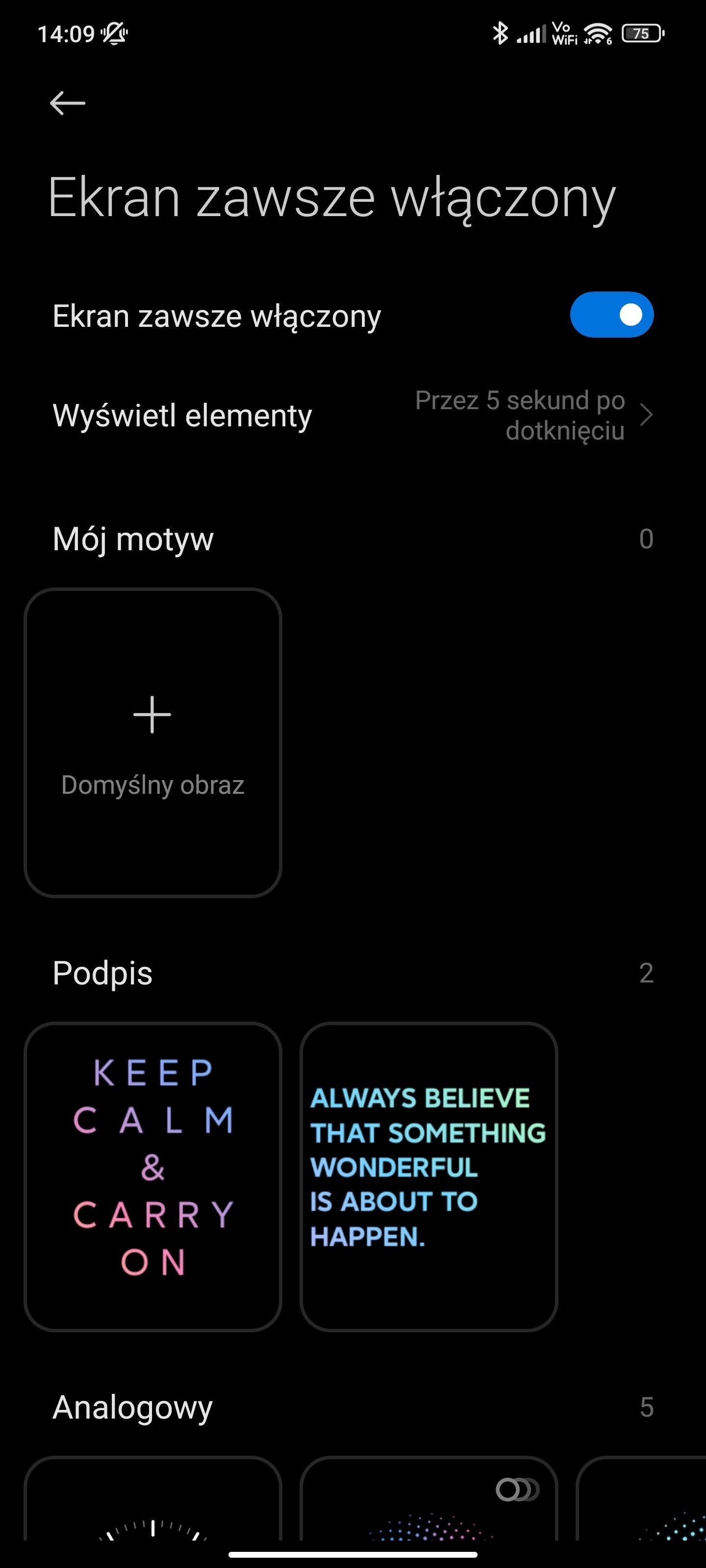
Task: Go back using the top arrow
Action: click(67, 103)
